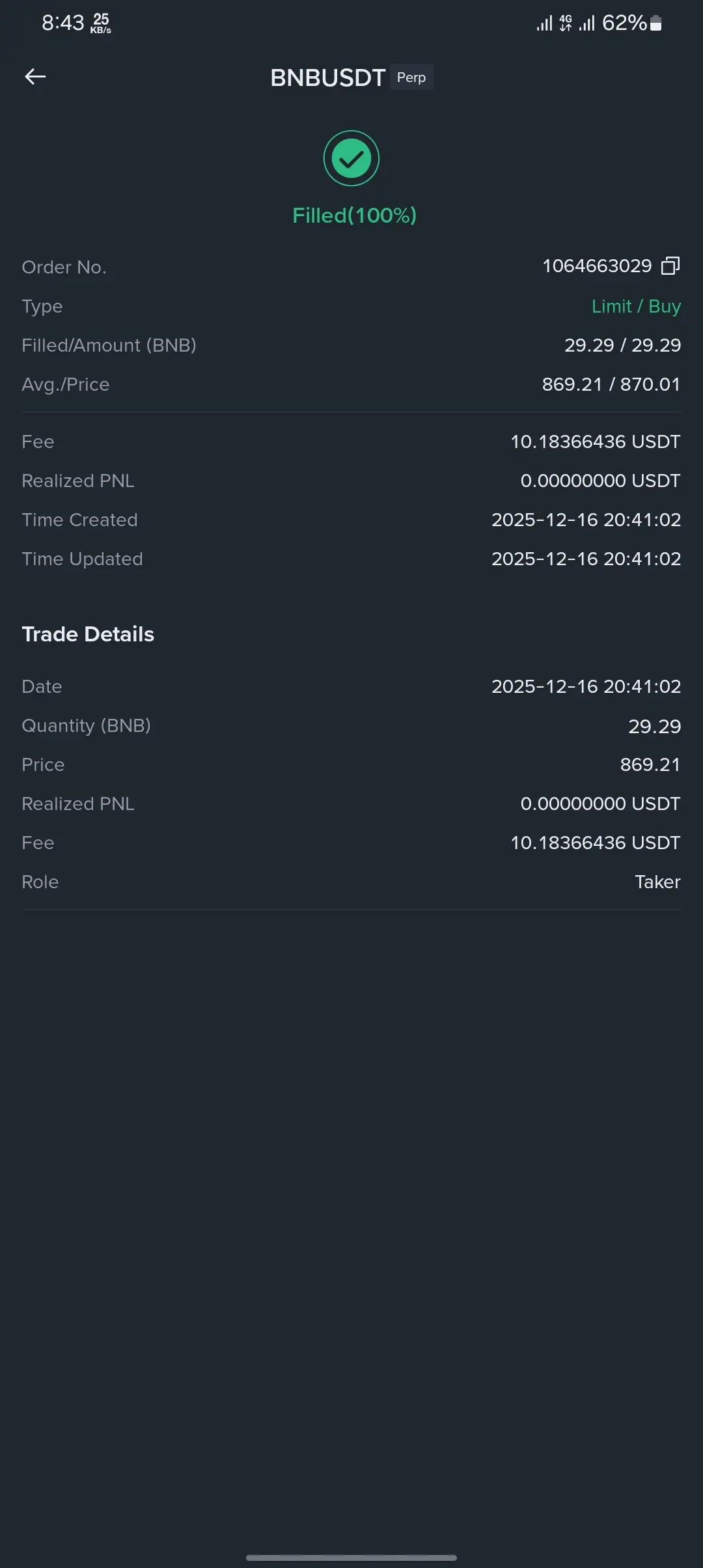Copy the order number 1064663029
The height and width of the screenshot is (1568, 703).
tap(670, 266)
